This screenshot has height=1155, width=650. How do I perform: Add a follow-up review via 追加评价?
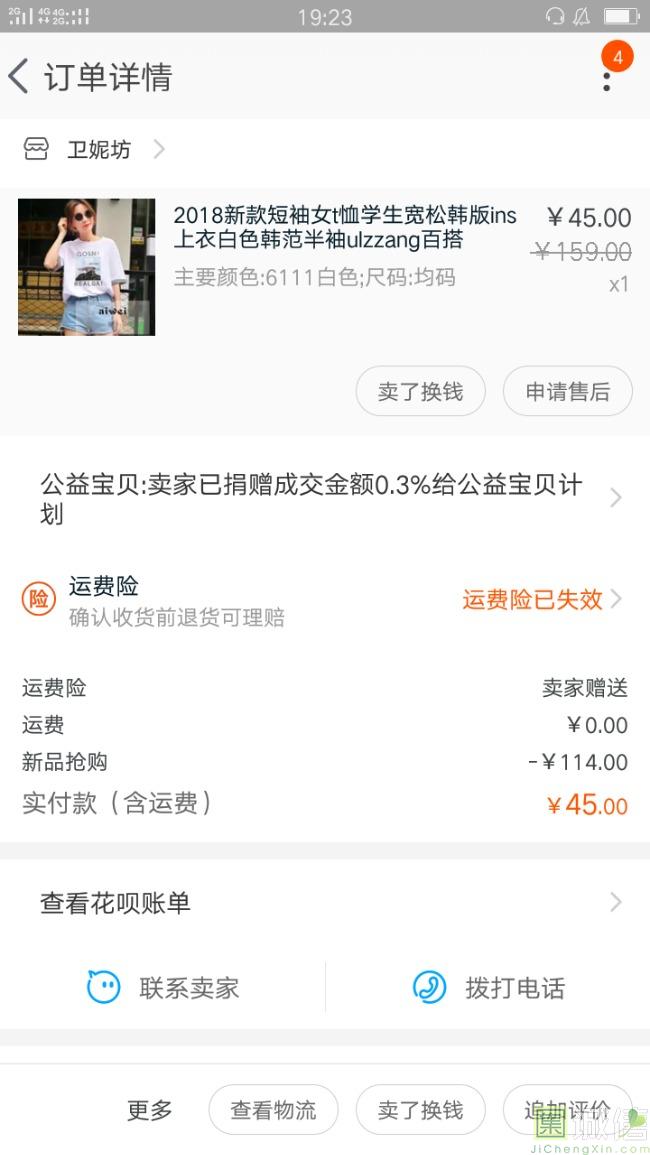566,1110
